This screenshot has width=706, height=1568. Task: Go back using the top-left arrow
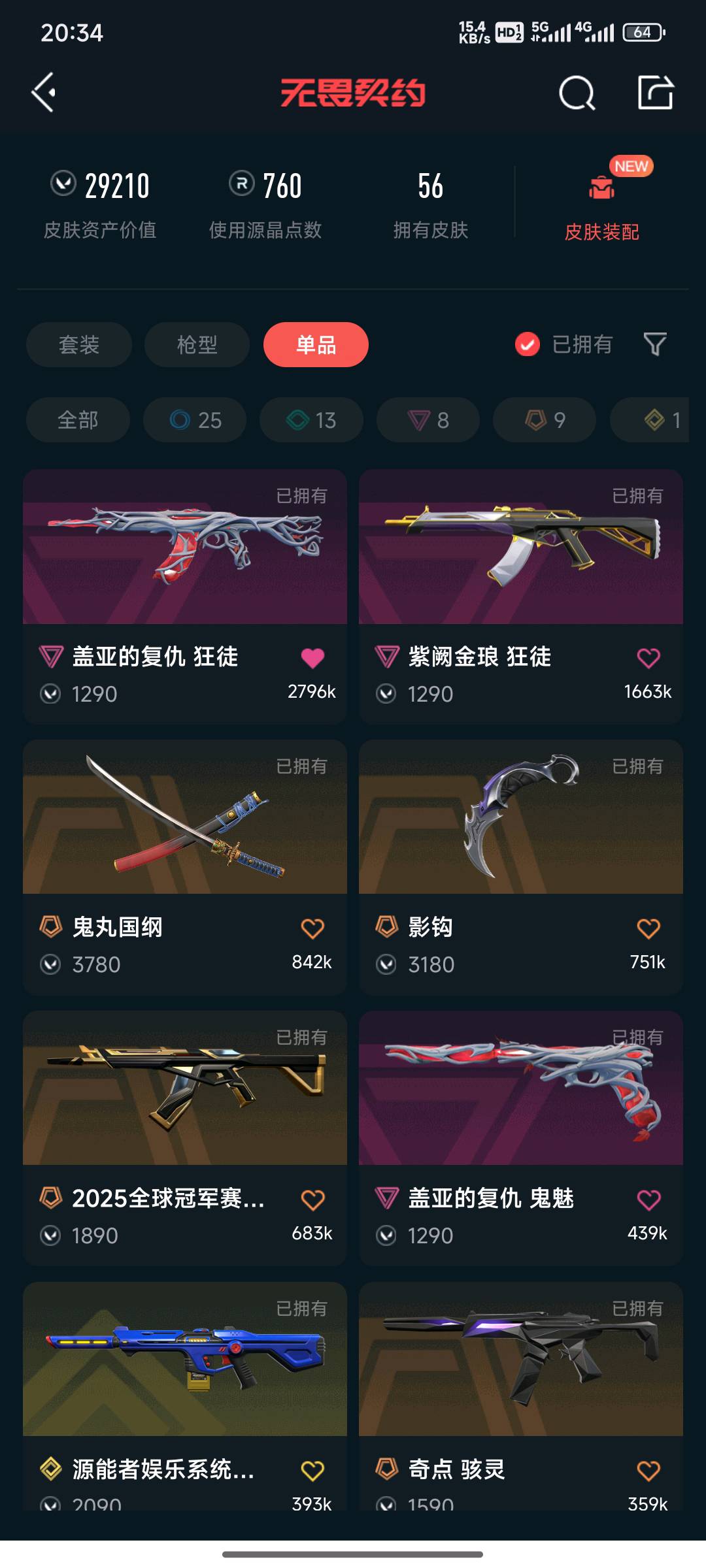click(x=44, y=93)
